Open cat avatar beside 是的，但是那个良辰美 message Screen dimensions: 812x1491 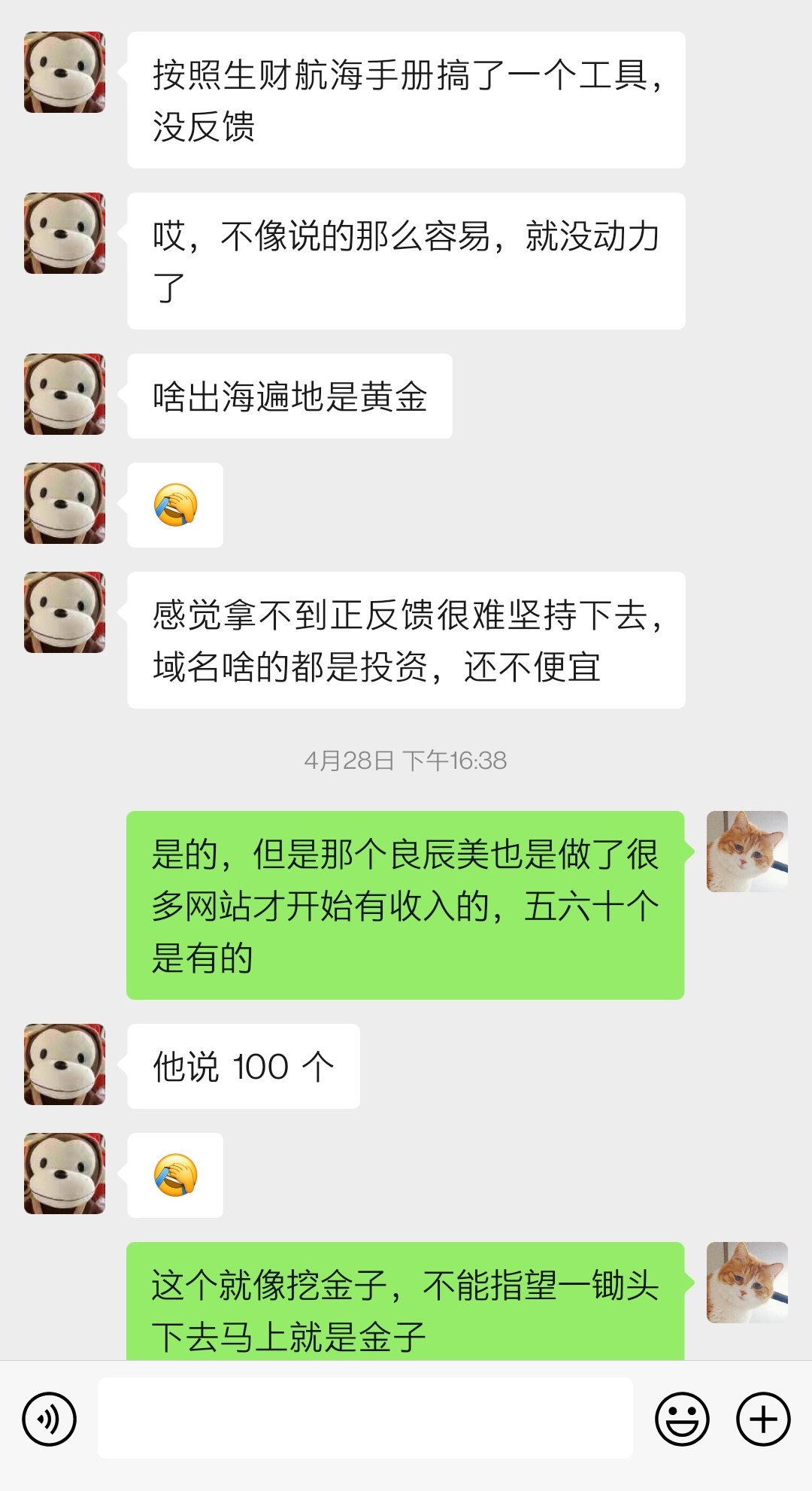click(x=747, y=852)
